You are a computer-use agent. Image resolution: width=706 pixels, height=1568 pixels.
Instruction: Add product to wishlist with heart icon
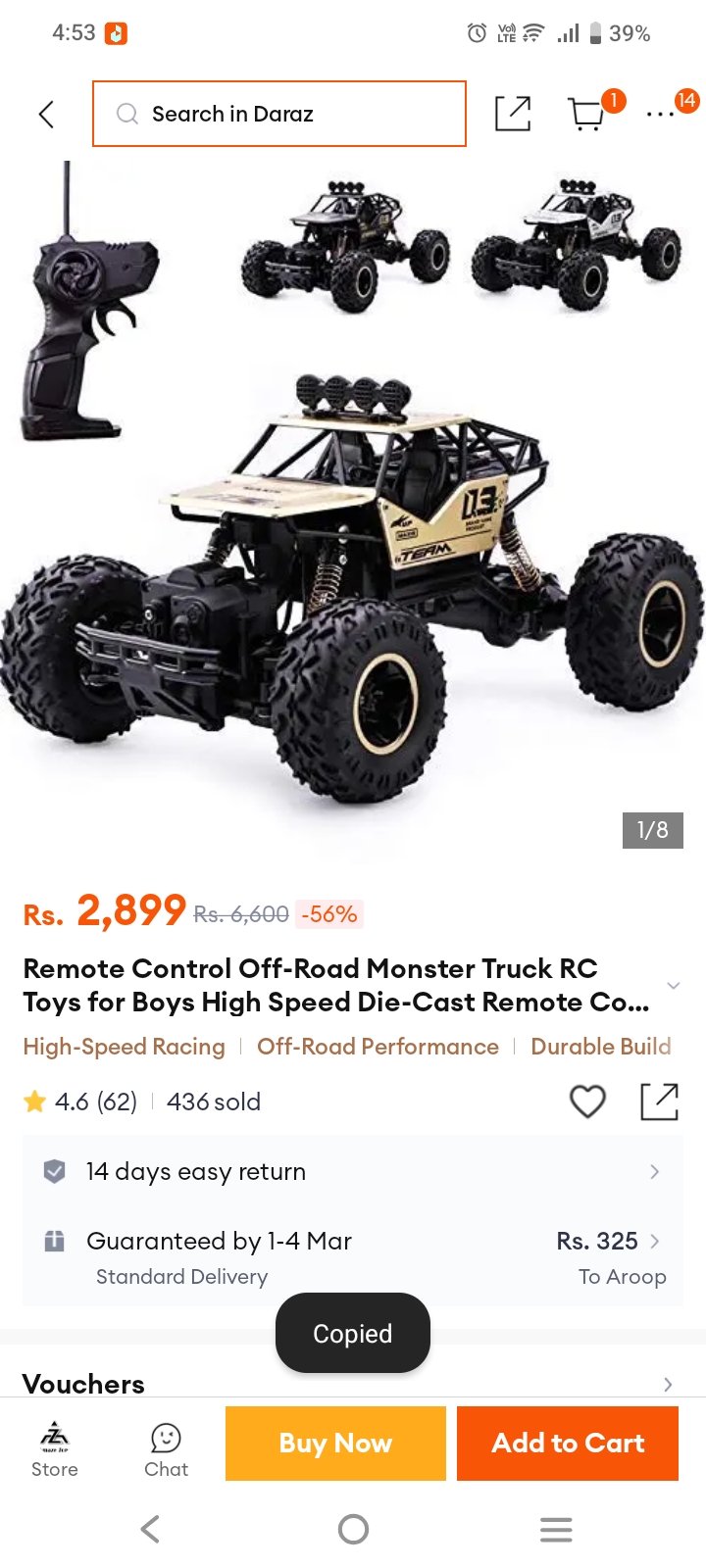pyautogui.click(x=587, y=1102)
